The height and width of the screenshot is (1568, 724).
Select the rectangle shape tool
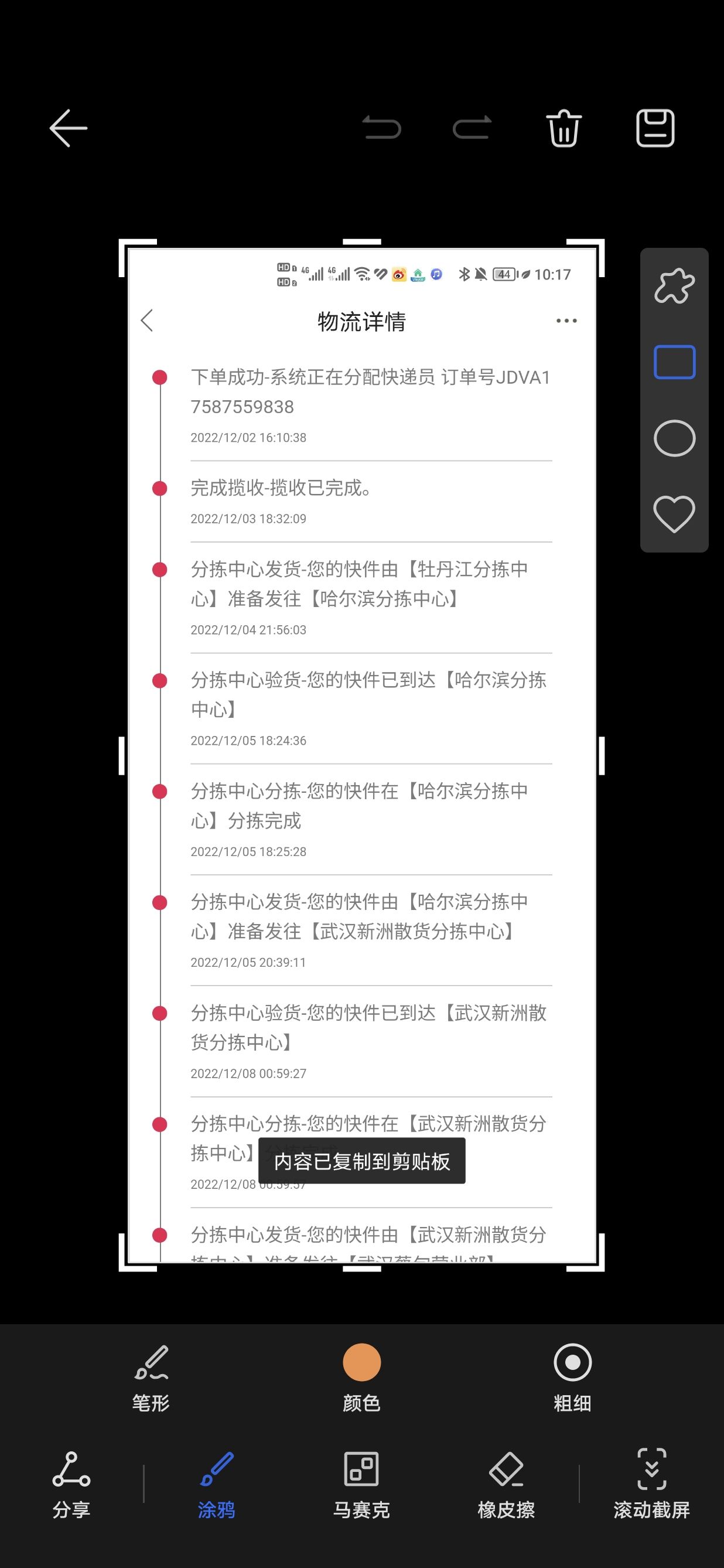click(674, 362)
